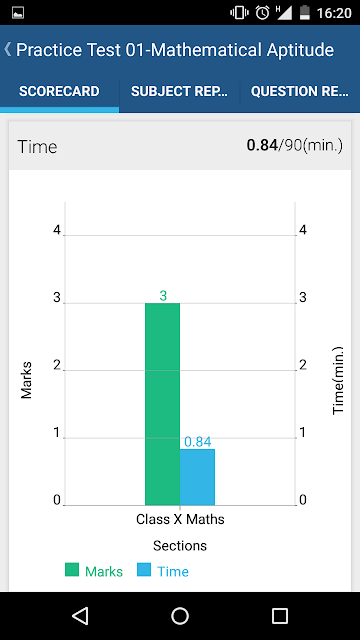Toggle the Time legend entry
Image resolution: width=360 pixels, height=640 pixels.
click(162, 571)
